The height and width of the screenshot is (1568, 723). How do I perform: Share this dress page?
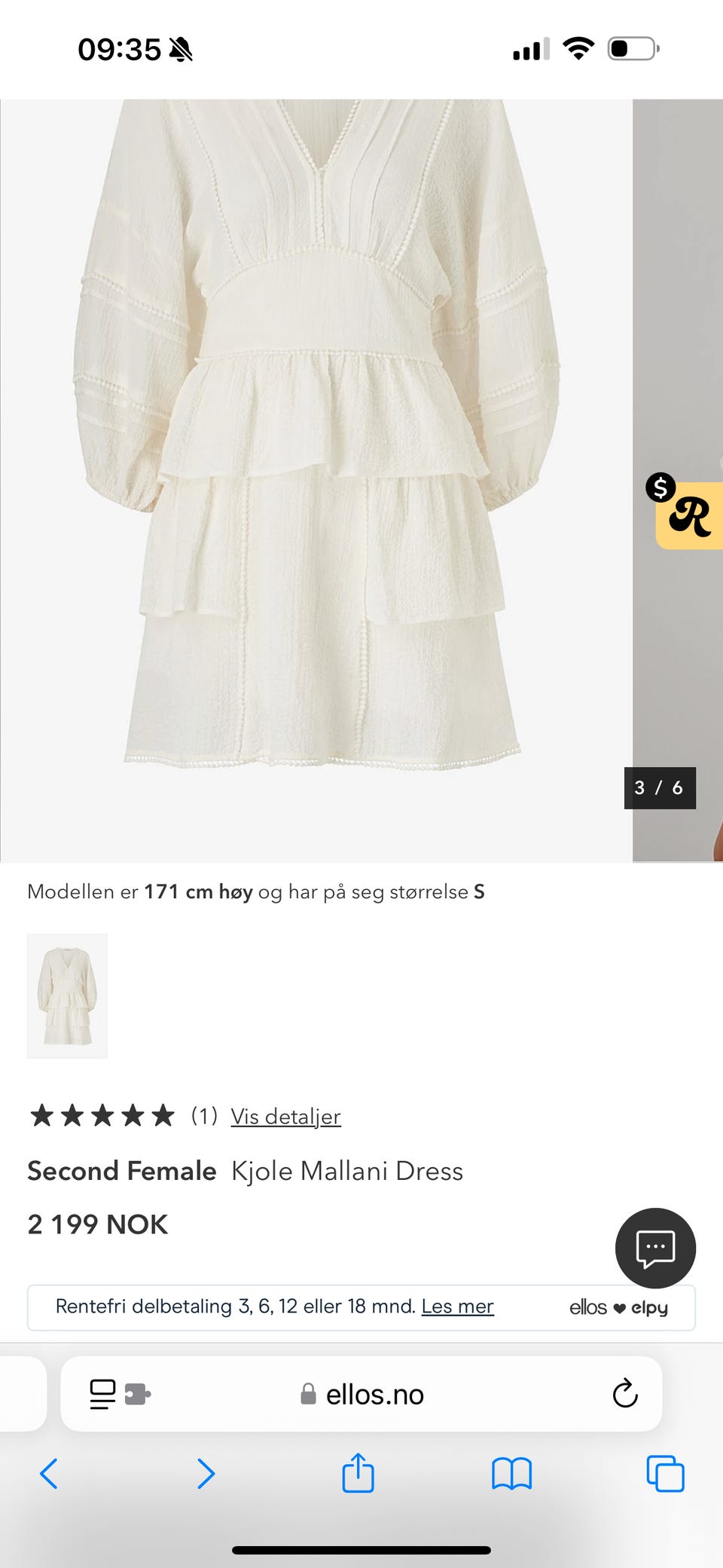[x=358, y=1473]
